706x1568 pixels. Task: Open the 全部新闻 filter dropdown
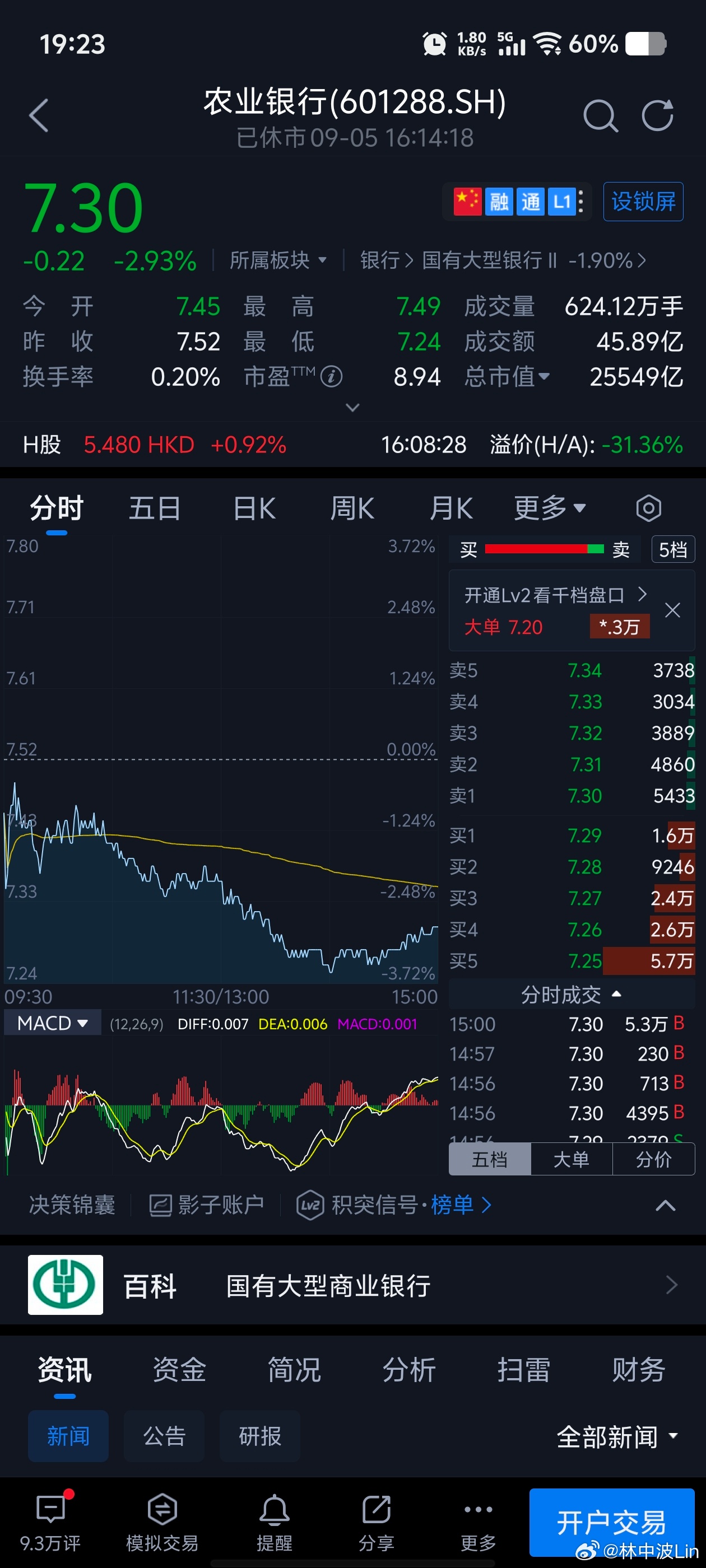click(x=616, y=1436)
